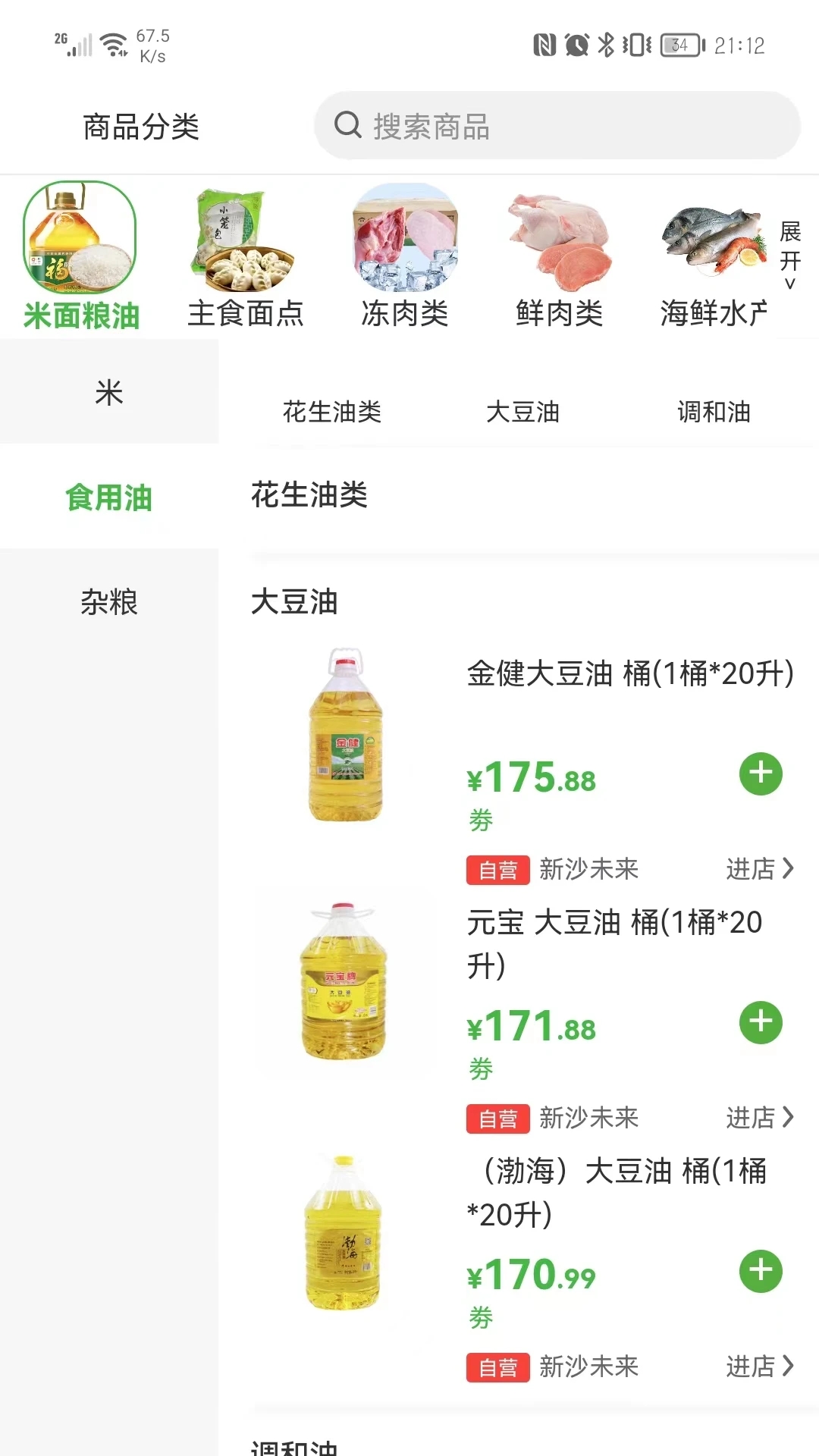Select the 海鲜水产 seafood category
The image size is (819, 1456).
coord(713,241)
